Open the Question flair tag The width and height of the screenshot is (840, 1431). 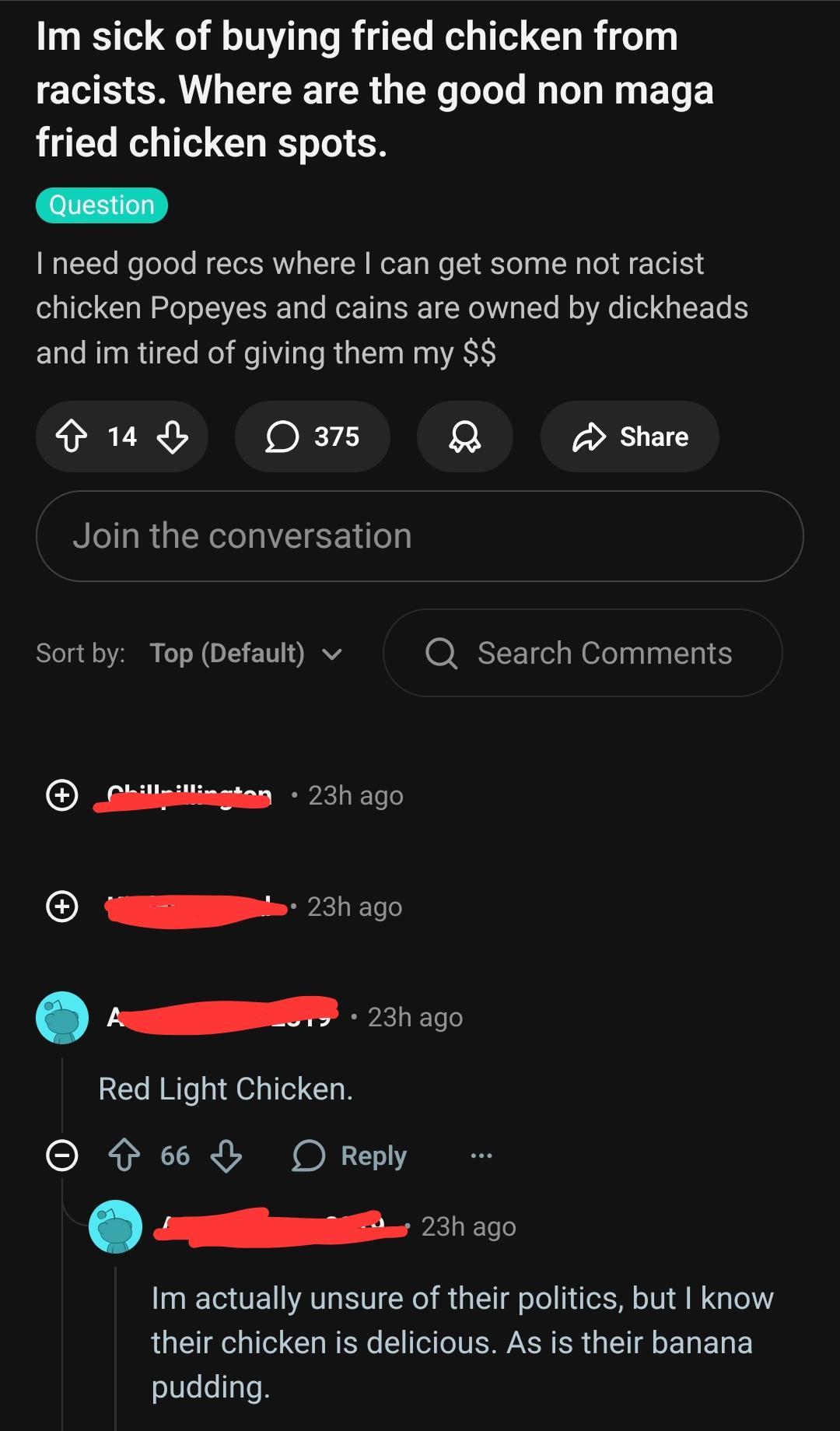pos(102,205)
